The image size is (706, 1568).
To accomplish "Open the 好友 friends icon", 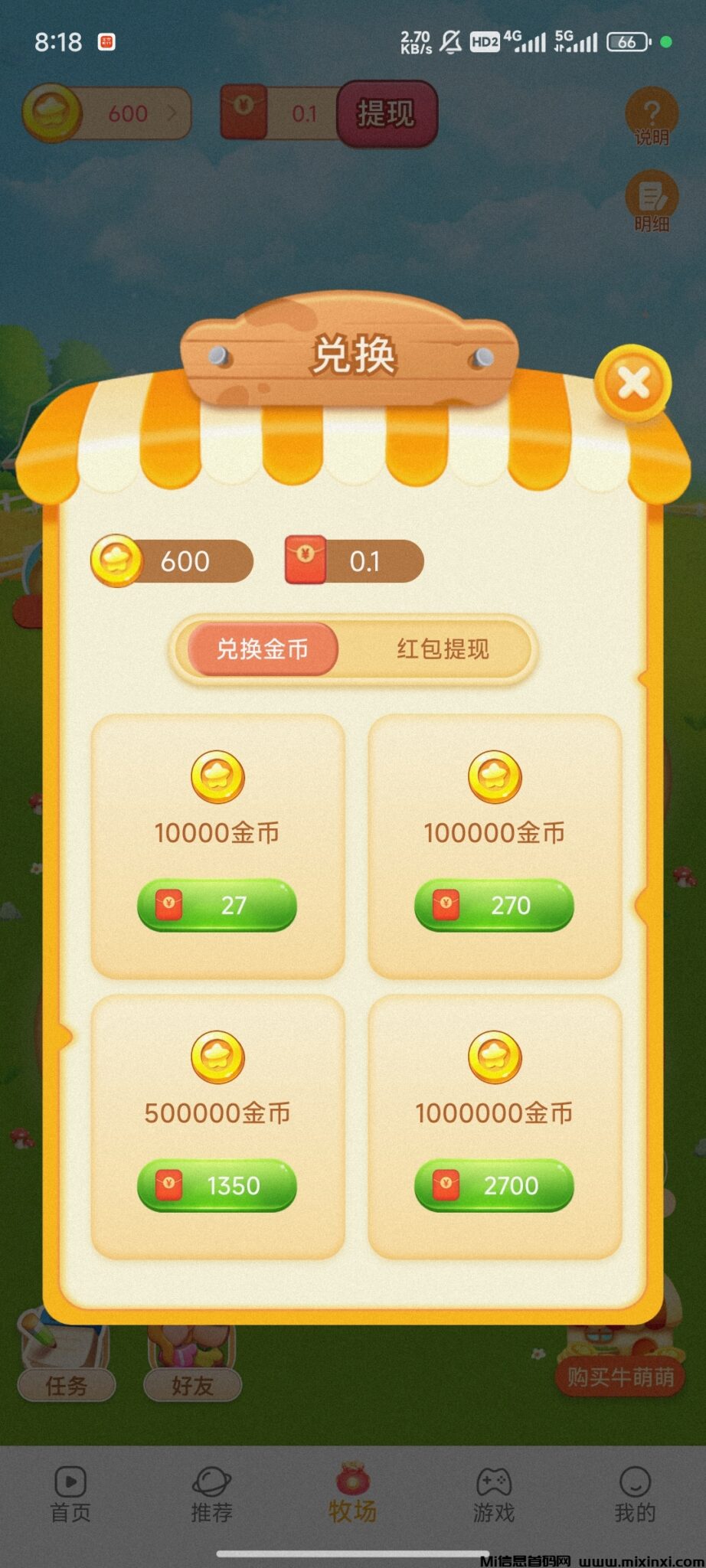I will [190, 1386].
